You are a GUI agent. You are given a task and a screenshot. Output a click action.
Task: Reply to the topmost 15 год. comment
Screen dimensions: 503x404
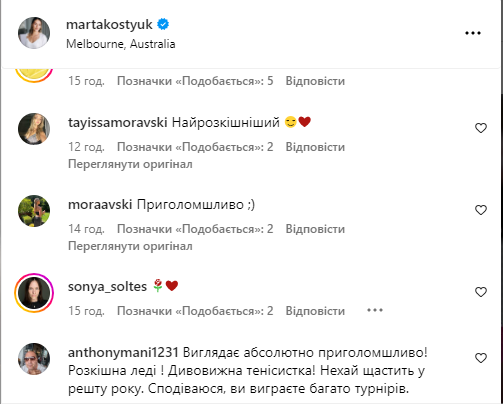[315, 81]
